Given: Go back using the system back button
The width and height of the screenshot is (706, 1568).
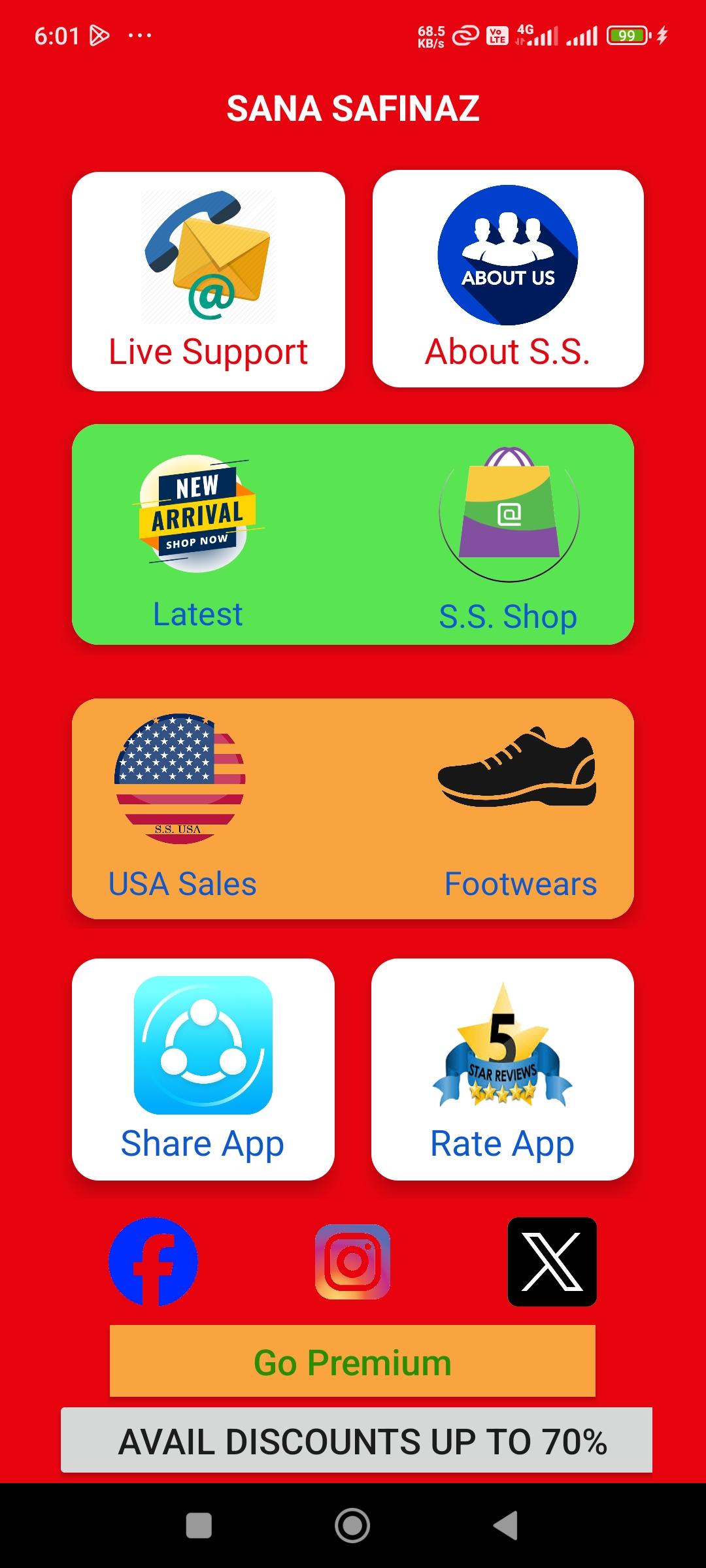Looking at the screenshot, I should pos(506,1526).
